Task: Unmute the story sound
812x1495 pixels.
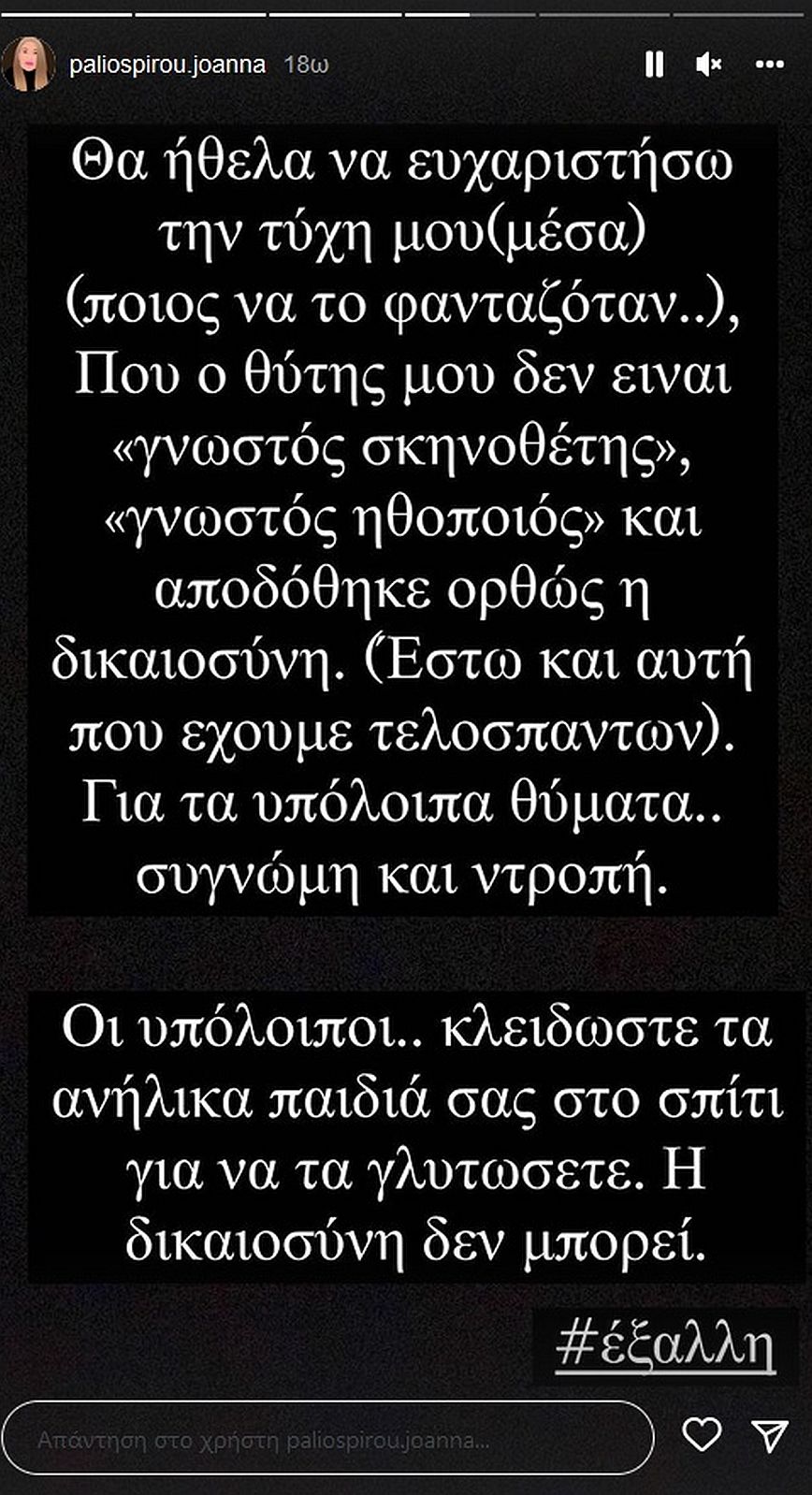Action: (709, 65)
